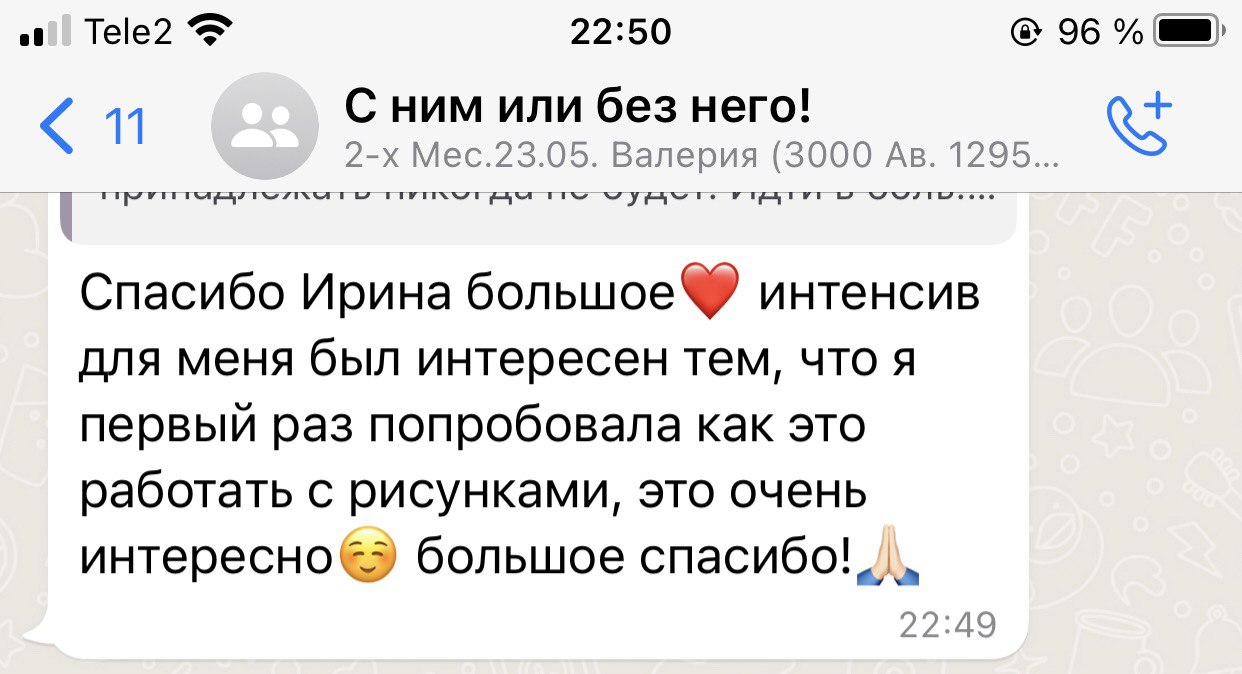The height and width of the screenshot is (674, 1242).
Task: Open group info for «С ним или без него!»
Action: [x=700, y=127]
